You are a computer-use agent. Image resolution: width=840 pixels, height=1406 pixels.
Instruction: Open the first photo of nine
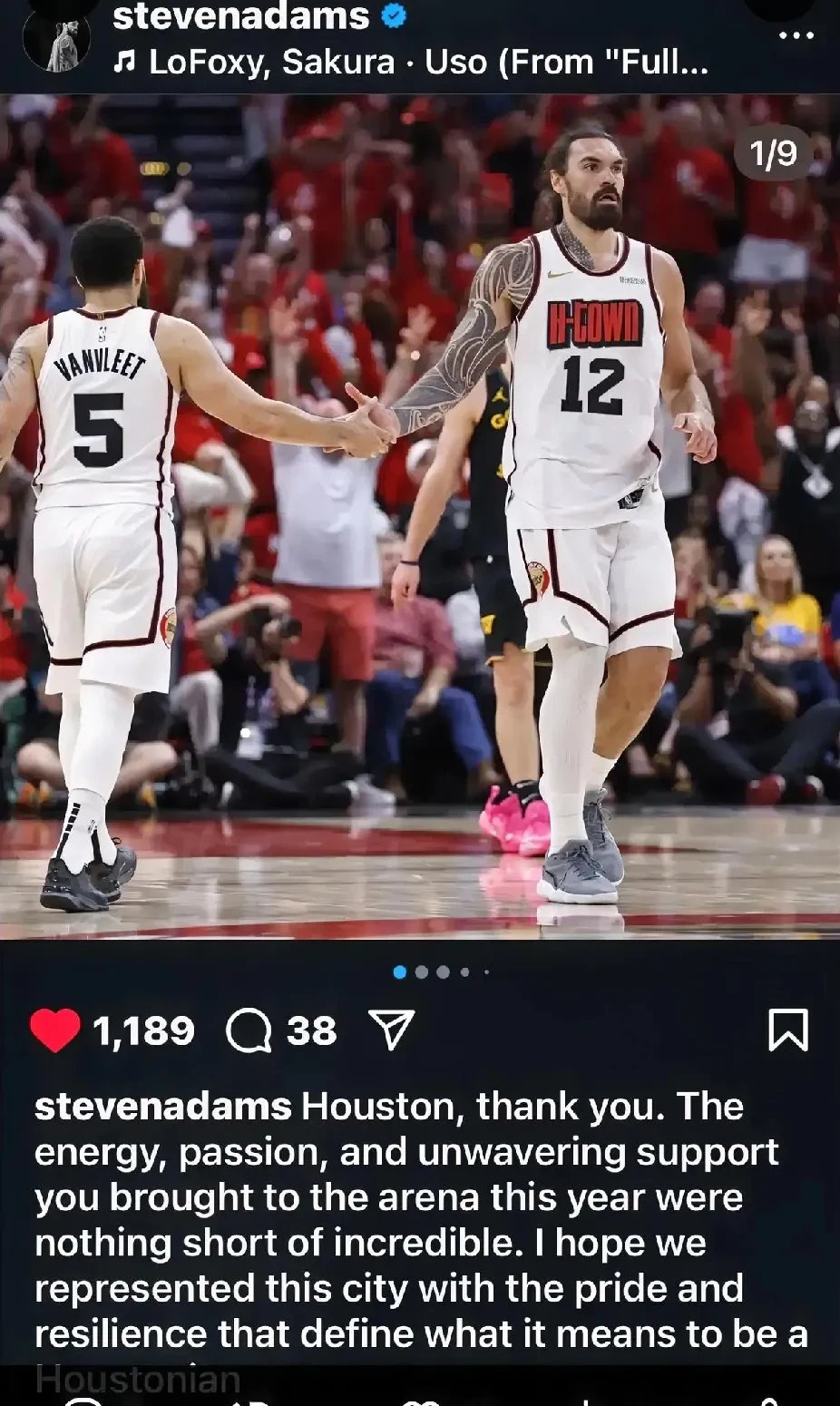[419, 517]
